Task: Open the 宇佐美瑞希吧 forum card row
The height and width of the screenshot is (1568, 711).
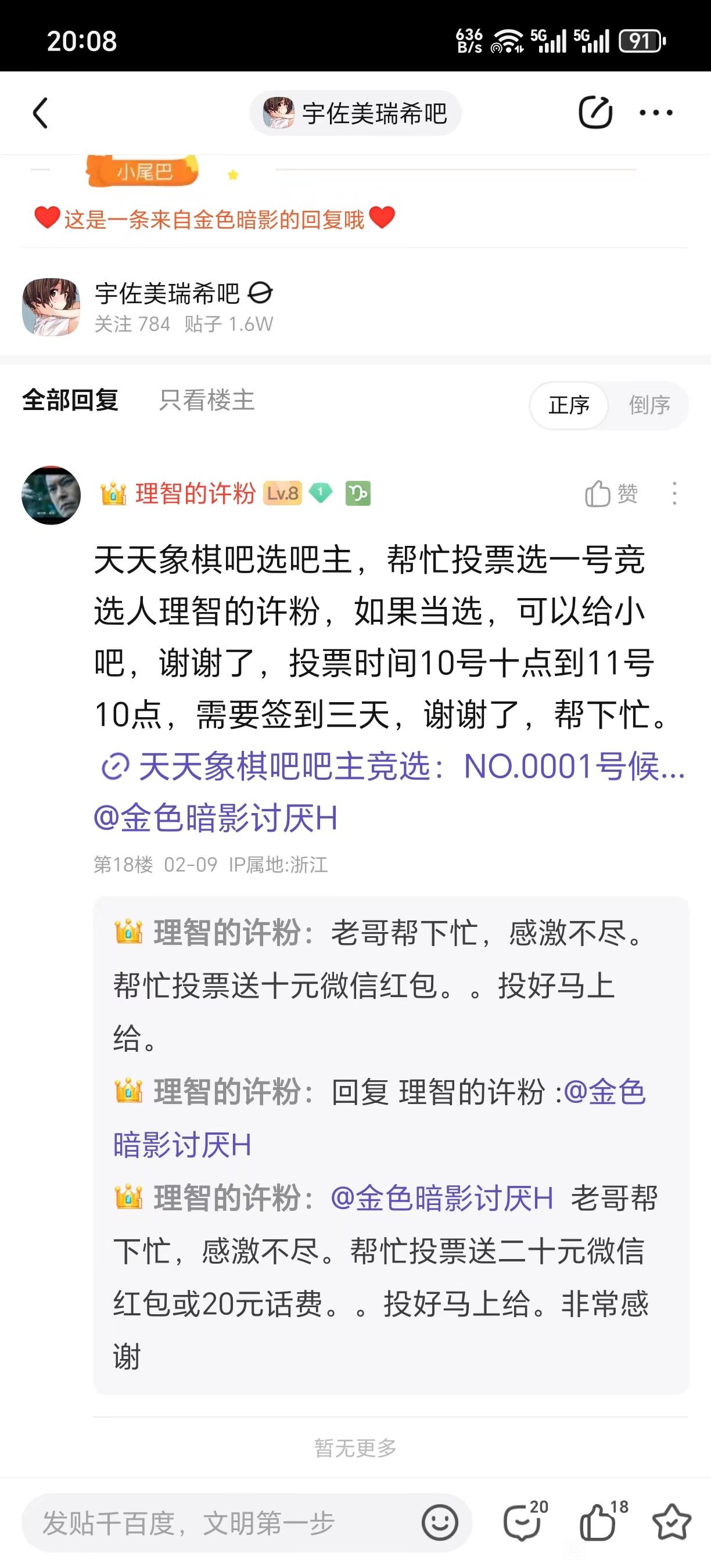Action: pos(355,307)
